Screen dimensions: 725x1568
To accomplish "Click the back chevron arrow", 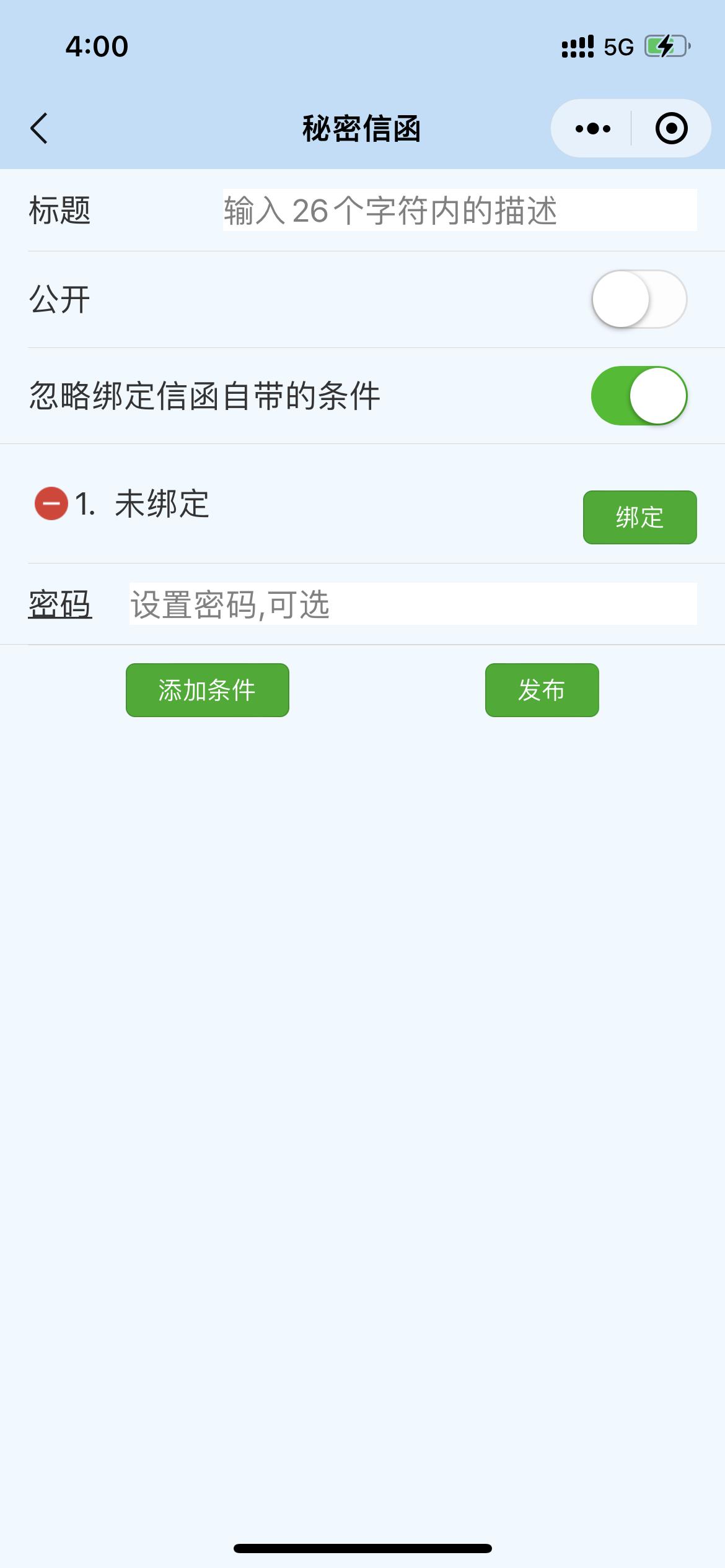I will (x=38, y=128).
